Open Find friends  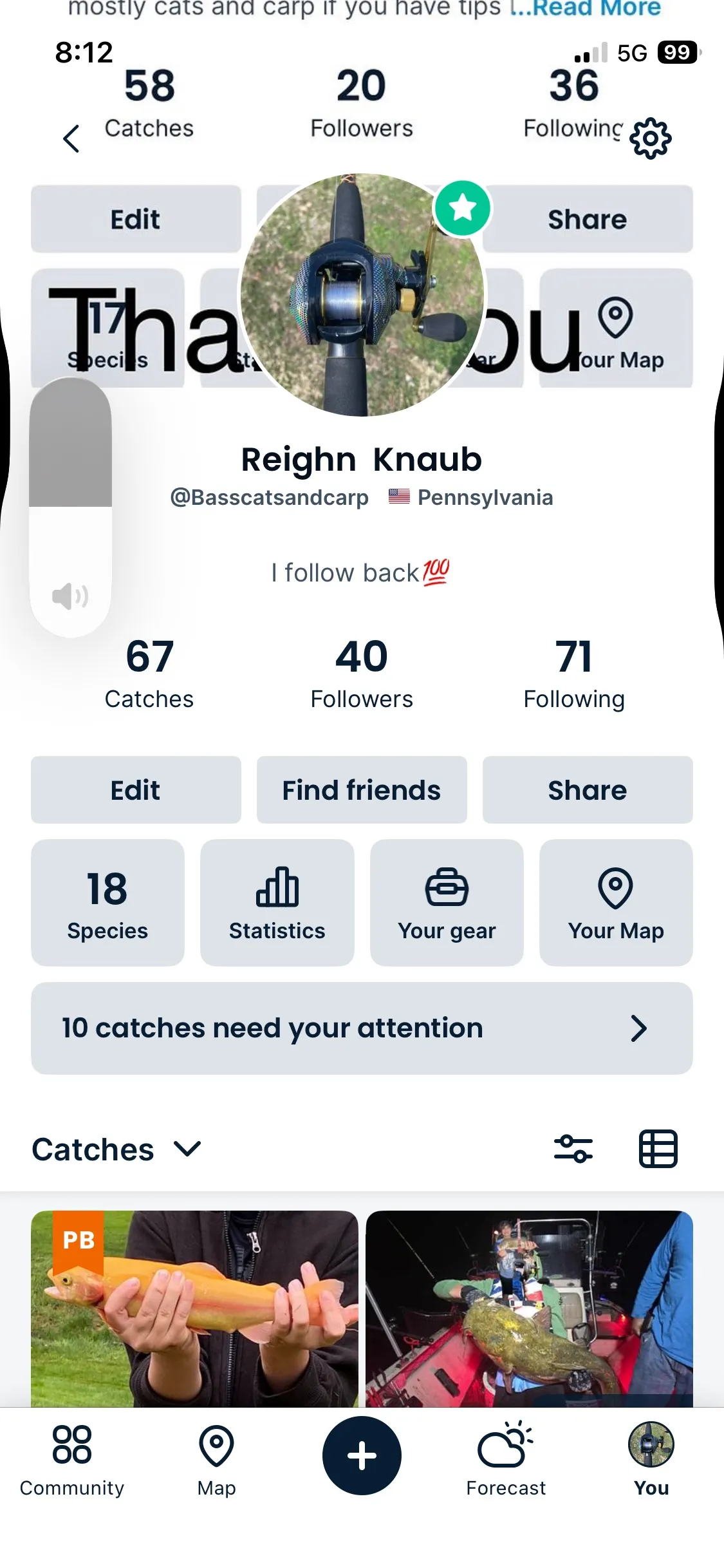coord(362,790)
